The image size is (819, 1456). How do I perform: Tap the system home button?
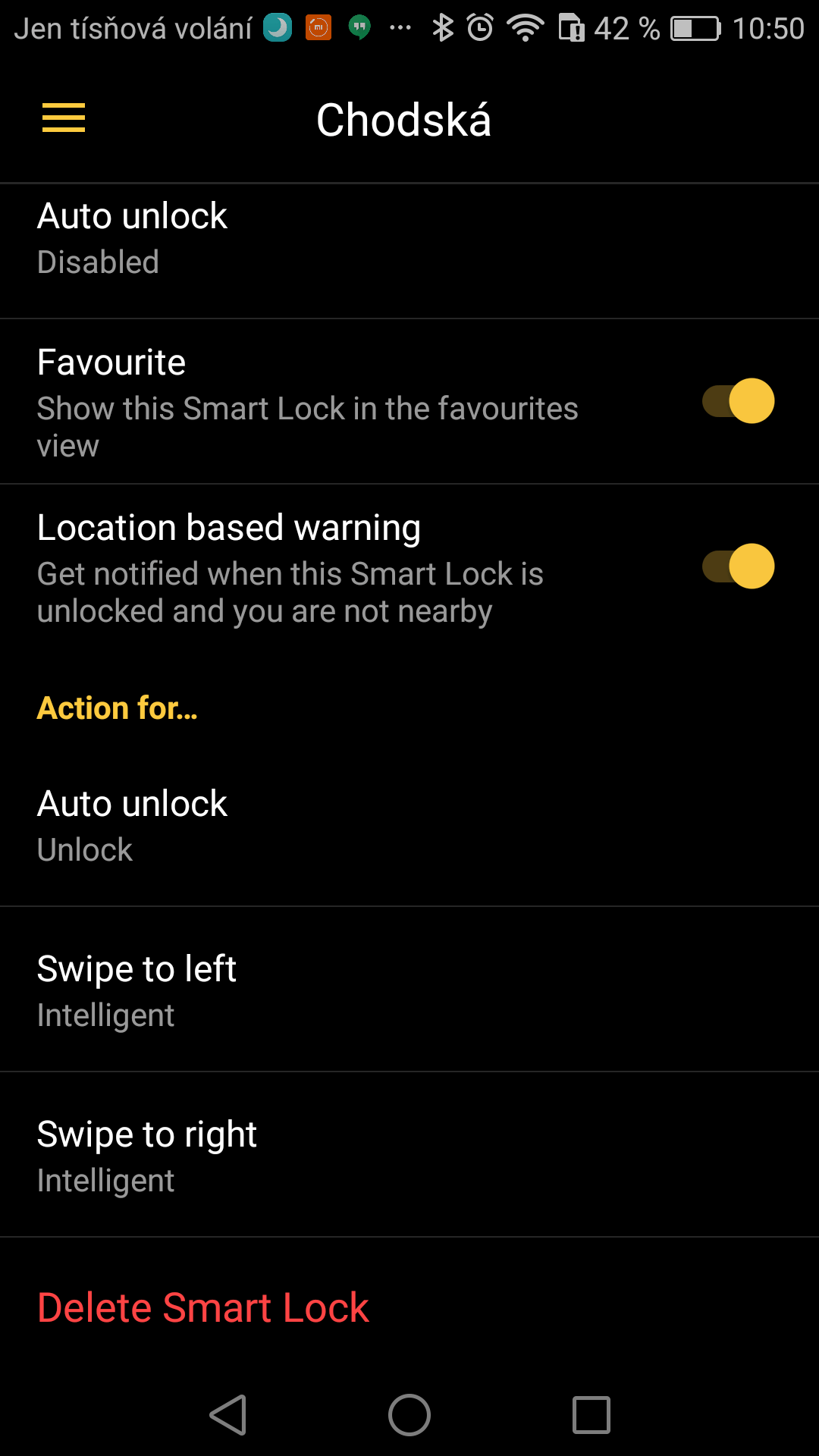click(x=409, y=1415)
